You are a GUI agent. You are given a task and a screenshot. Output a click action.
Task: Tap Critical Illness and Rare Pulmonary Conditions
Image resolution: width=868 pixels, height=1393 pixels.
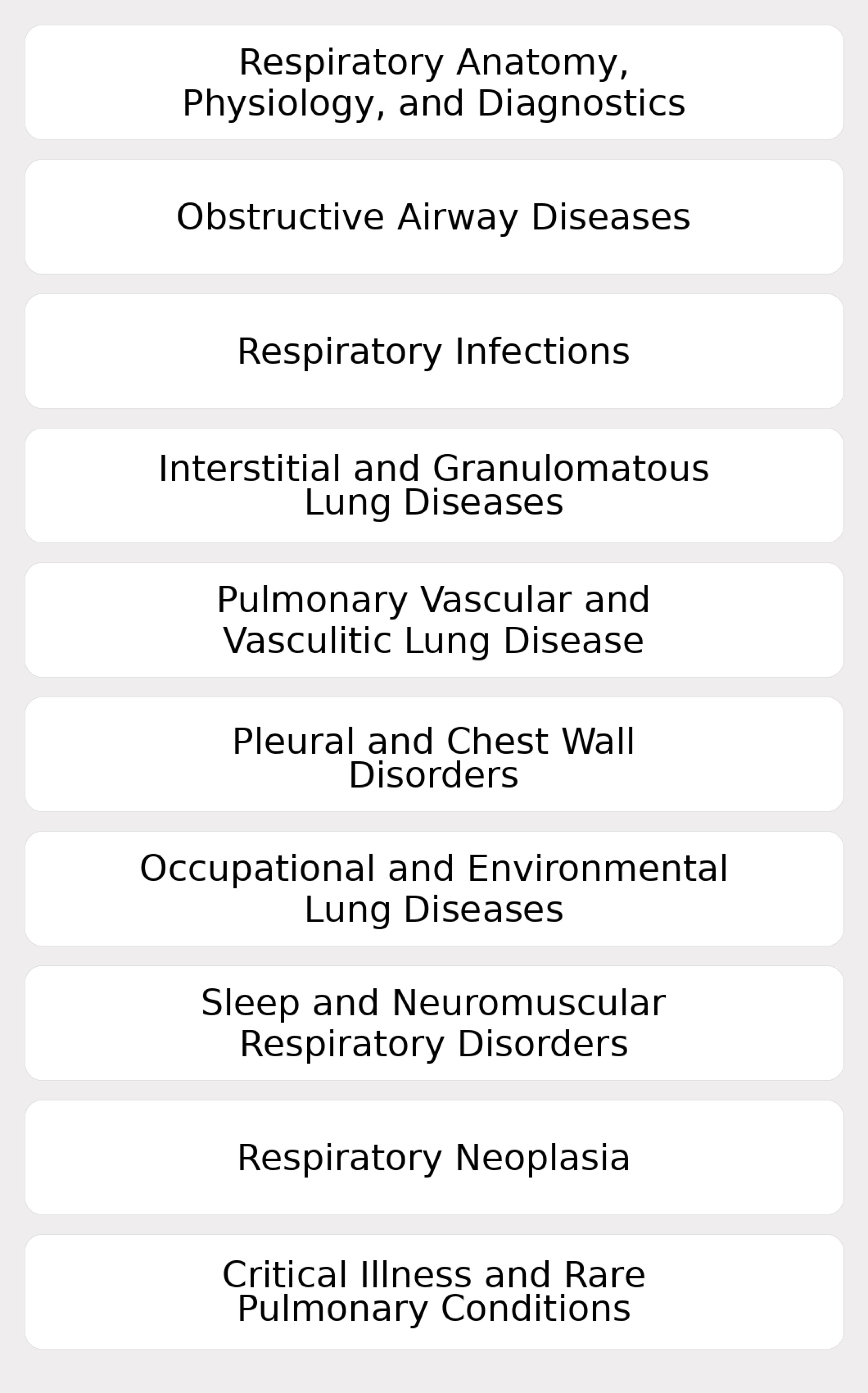coord(434,1291)
